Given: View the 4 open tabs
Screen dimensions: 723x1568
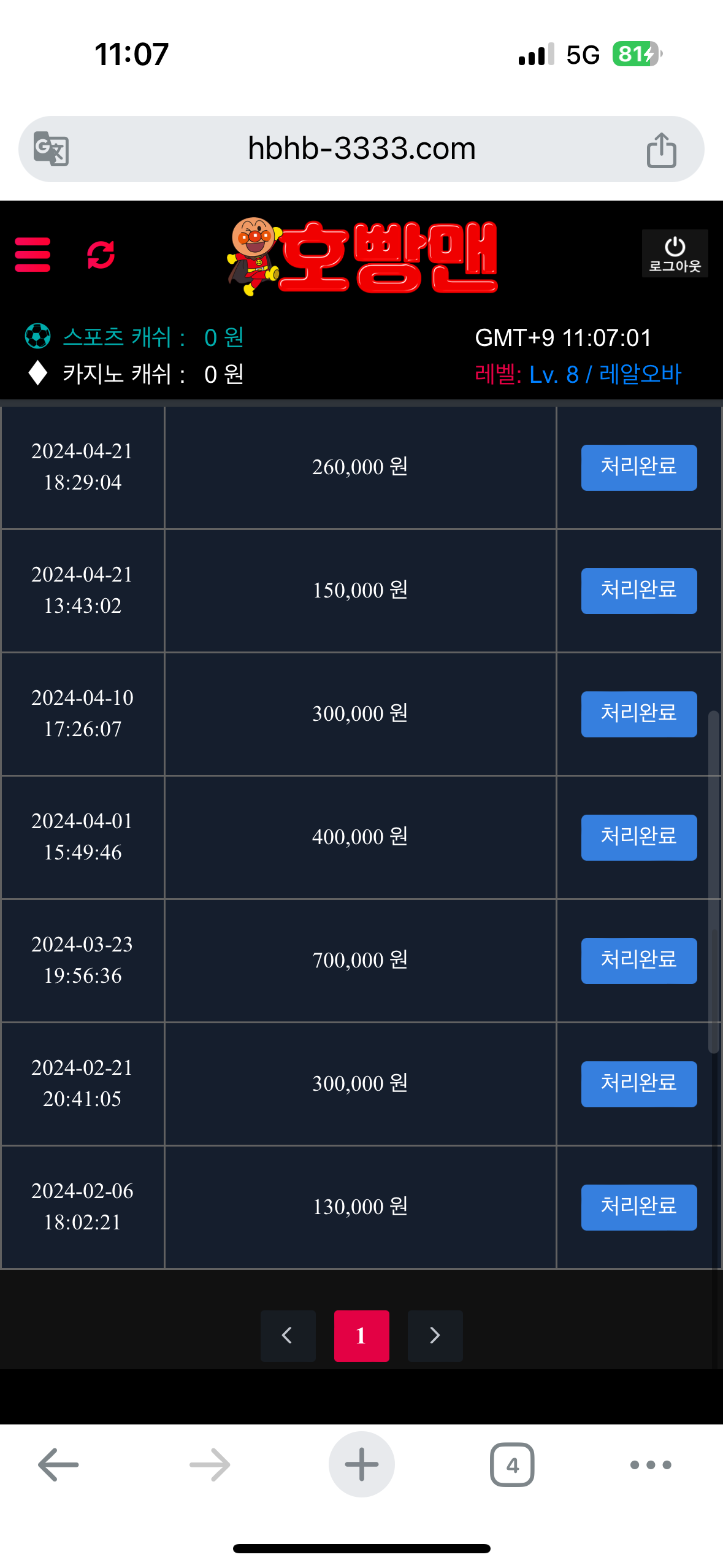Looking at the screenshot, I should [x=512, y=1464].
